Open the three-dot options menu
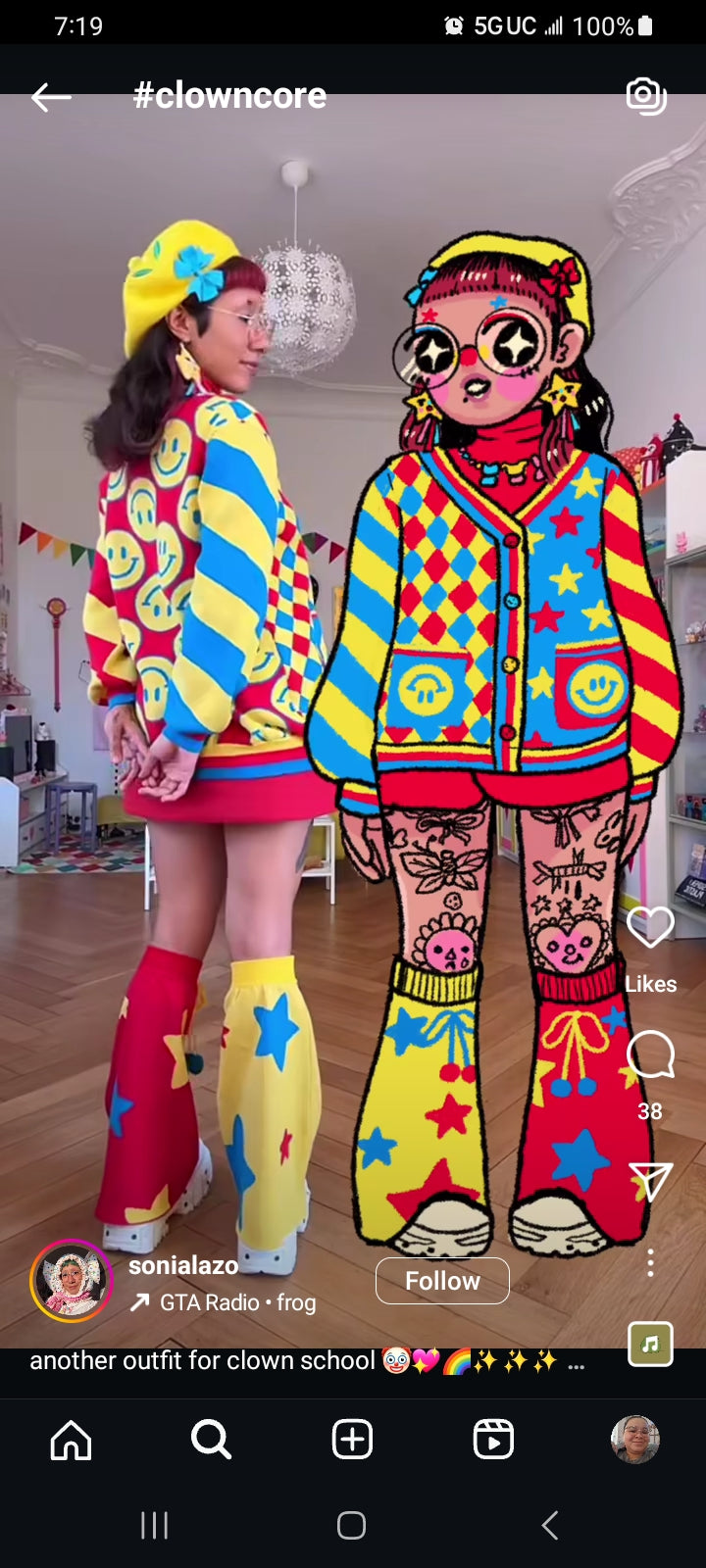The height and width of the screenshot is (1568, 706). pyautogui.click(x=650, y=1262)
